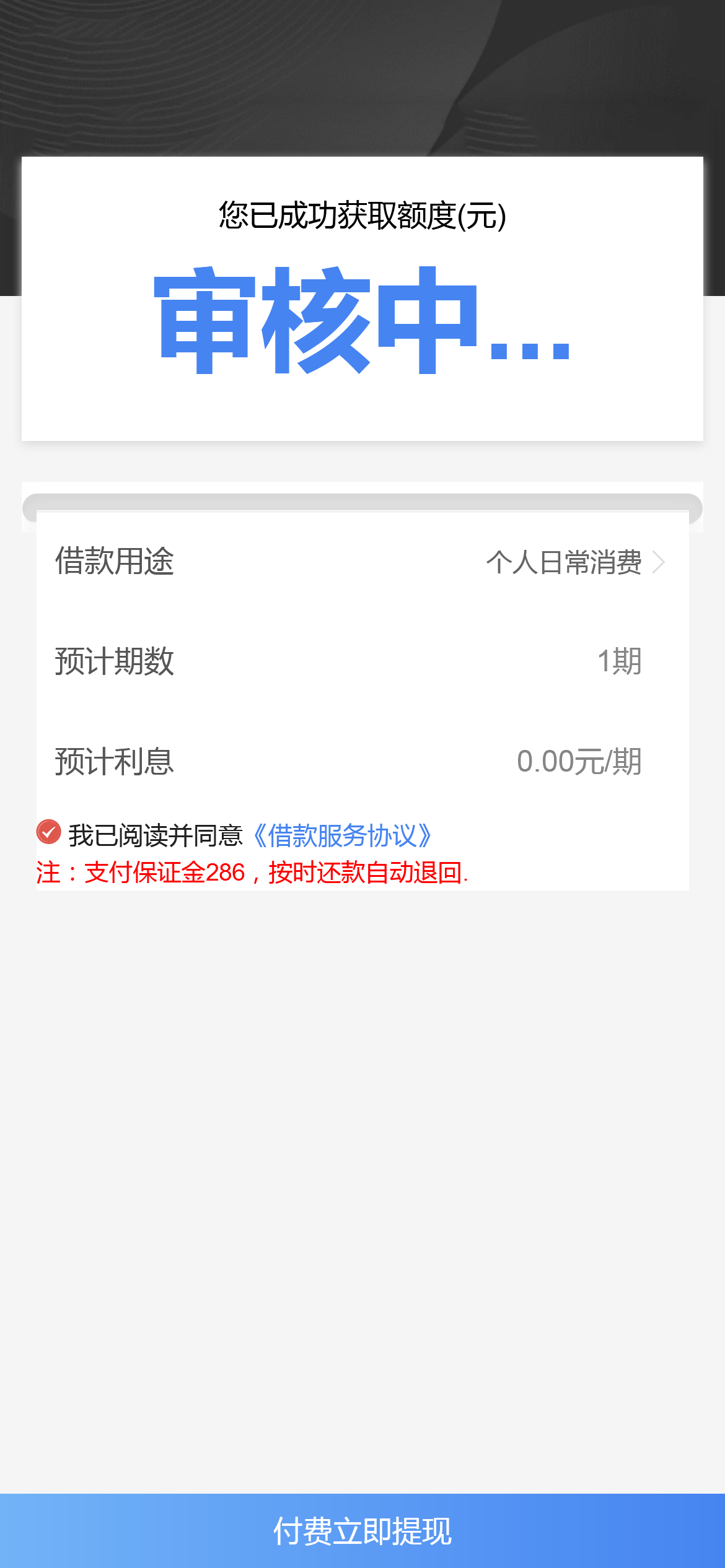The image size is (725, 1568).
Task: Click the 您已成功获取额度(元) heading
Action: [361, 214]
